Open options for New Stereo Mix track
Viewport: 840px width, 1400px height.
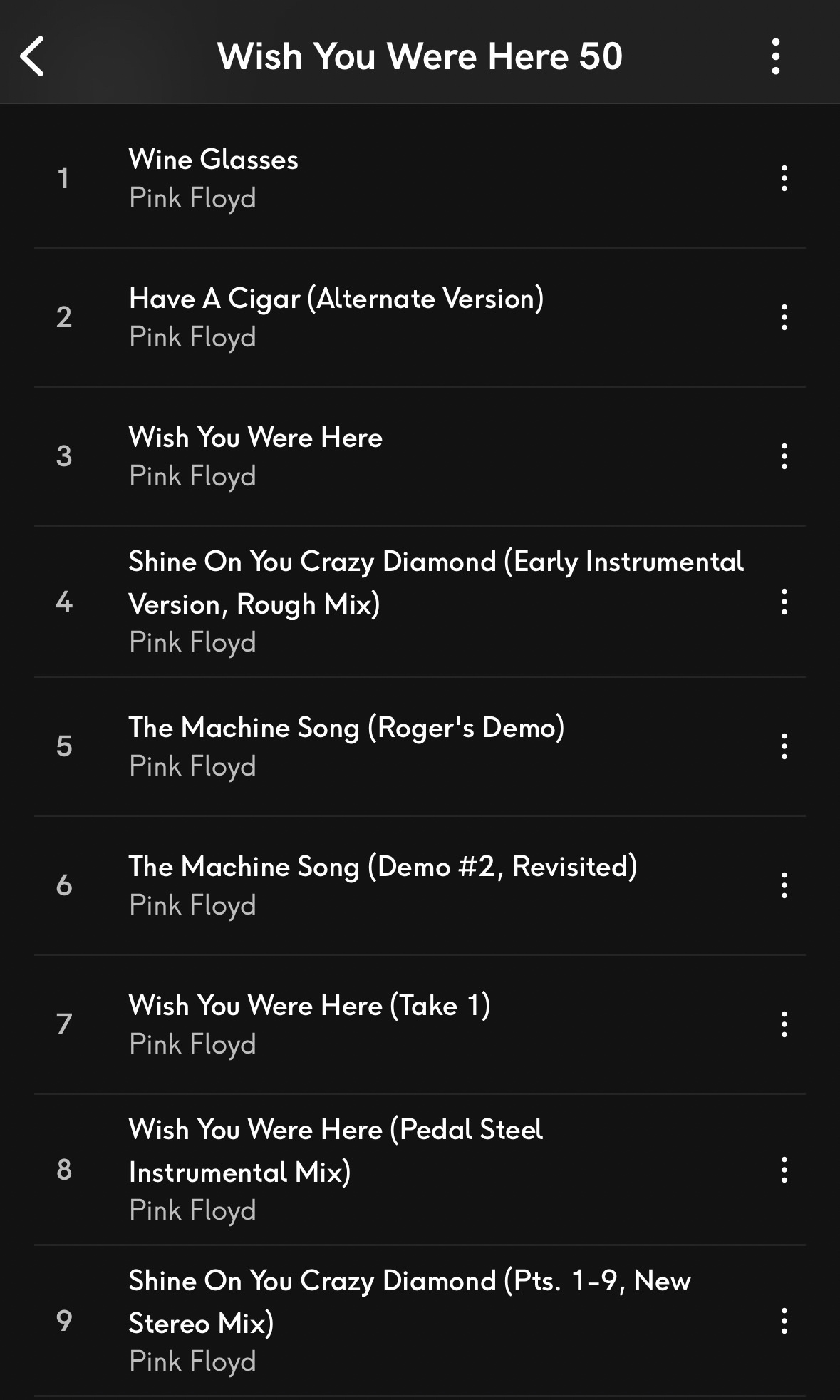pos(784,1321)
